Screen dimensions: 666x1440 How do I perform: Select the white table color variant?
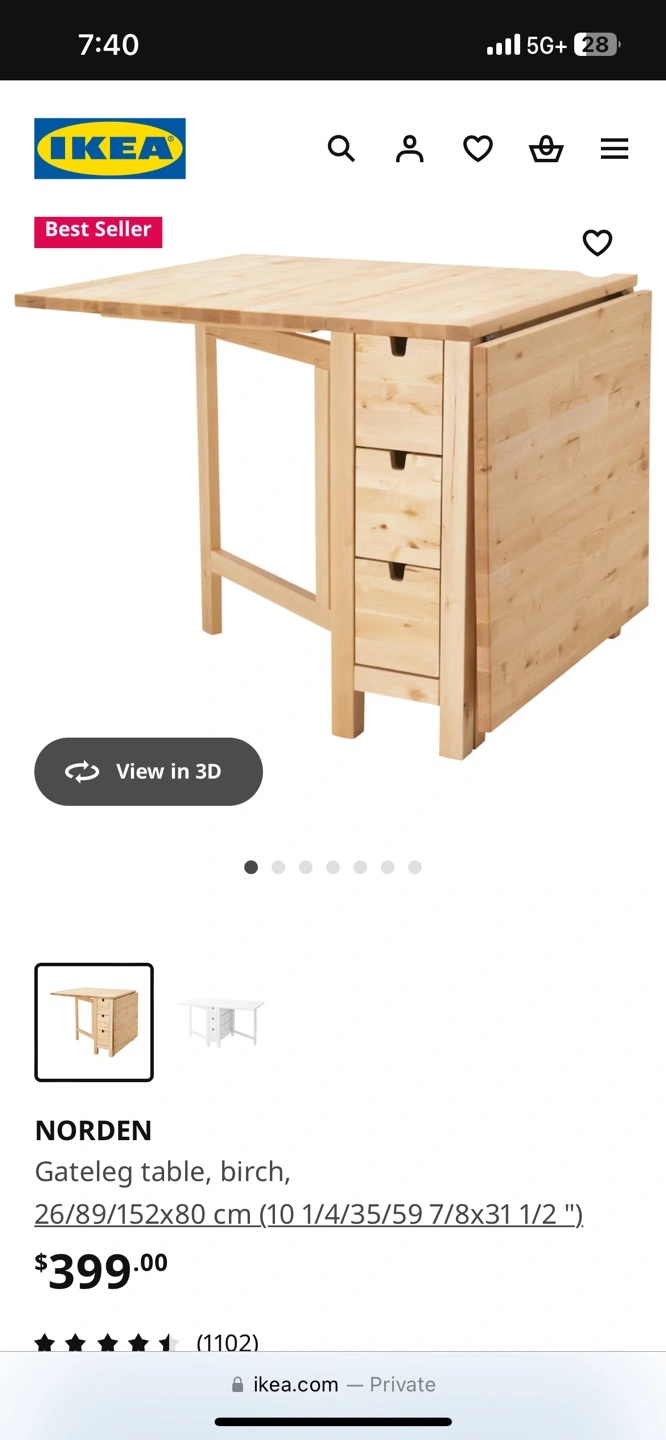coord(220,1022)
